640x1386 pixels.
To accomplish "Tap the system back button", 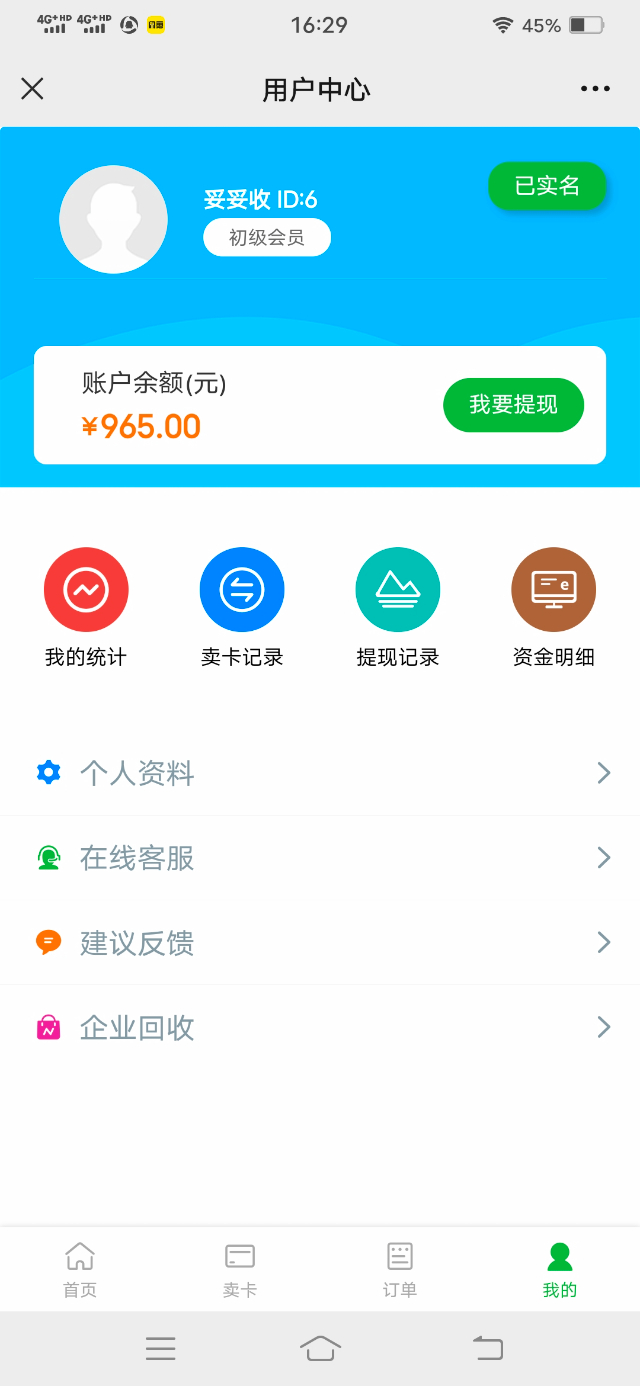I will click(x=488, y=1348).
